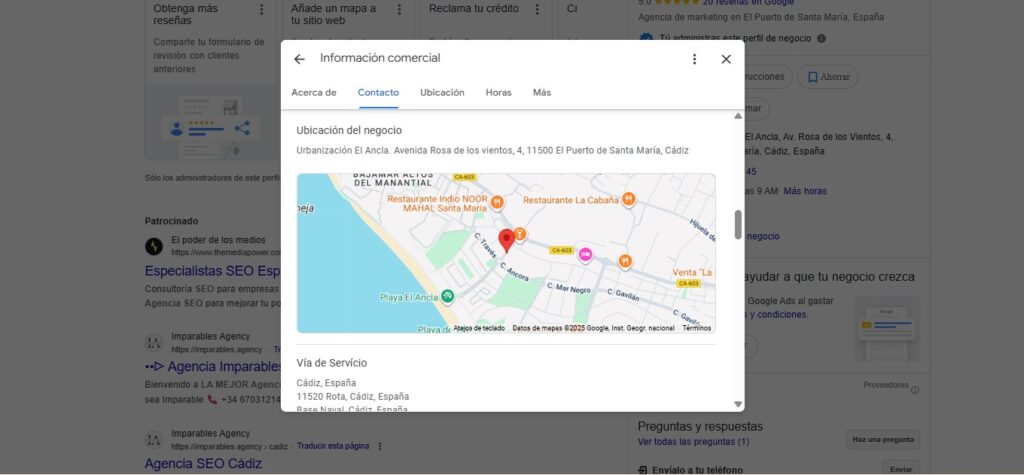
Task: Close the Información comercial dialog
Action: point(726,59)
